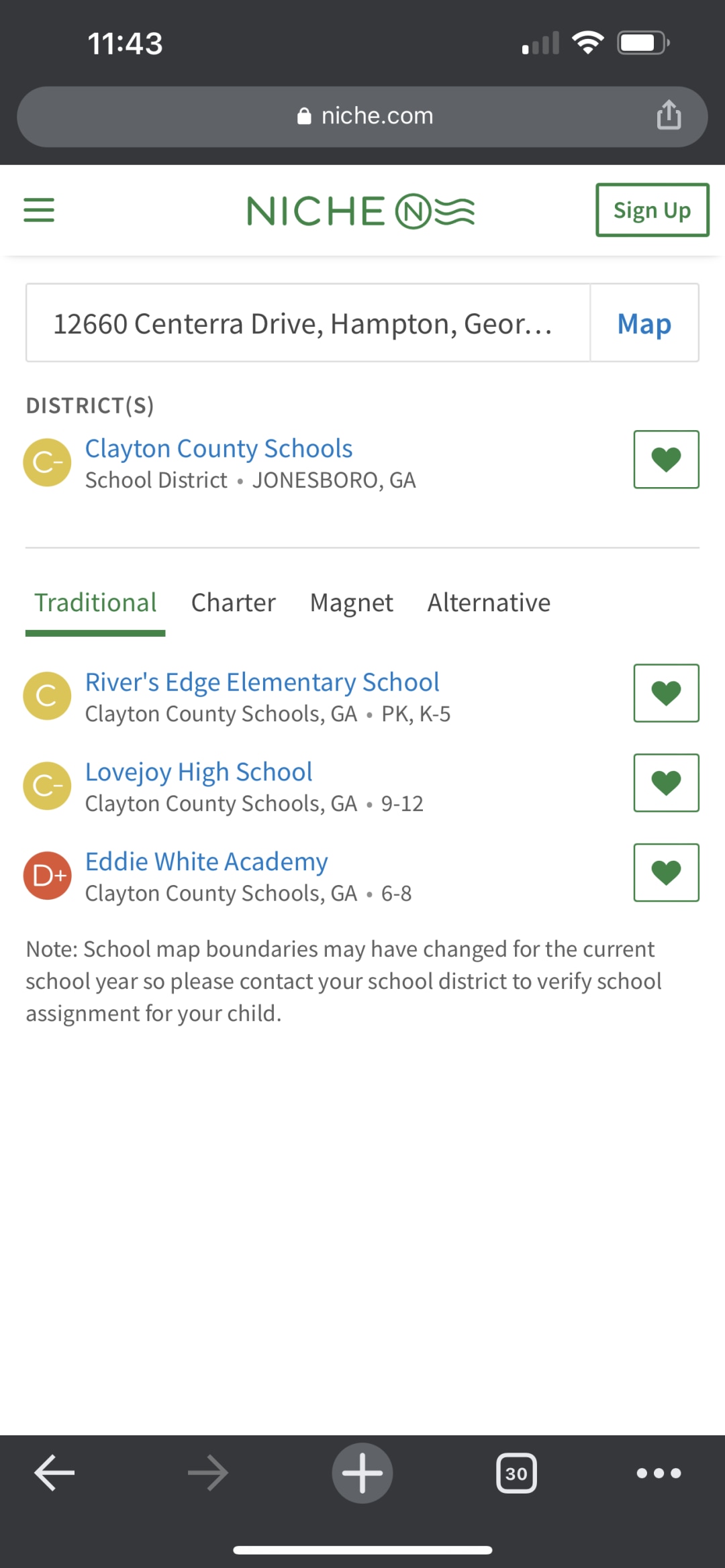Viewport: 725px width, 1568px height.
Task: Tap the Sign Up button
Action: click(x=652, y=210)
